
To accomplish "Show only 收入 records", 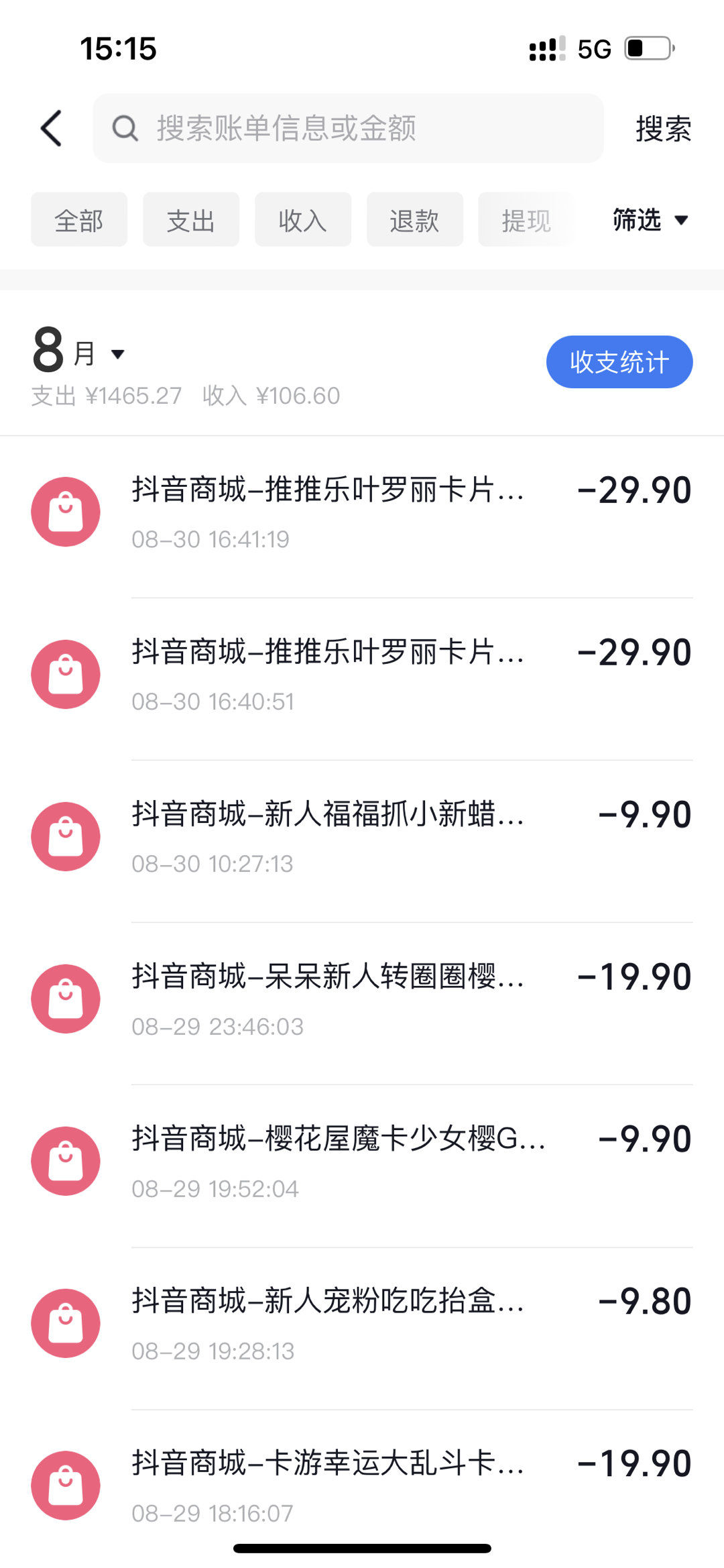I will coord(303,220).
